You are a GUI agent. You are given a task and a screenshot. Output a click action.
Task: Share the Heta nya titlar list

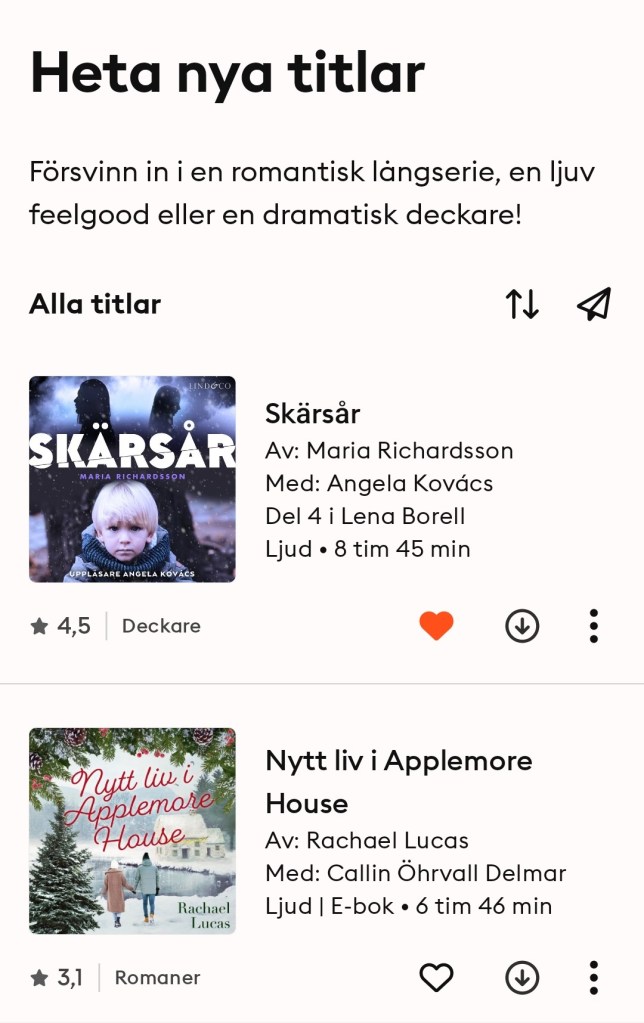click(594, 304)
